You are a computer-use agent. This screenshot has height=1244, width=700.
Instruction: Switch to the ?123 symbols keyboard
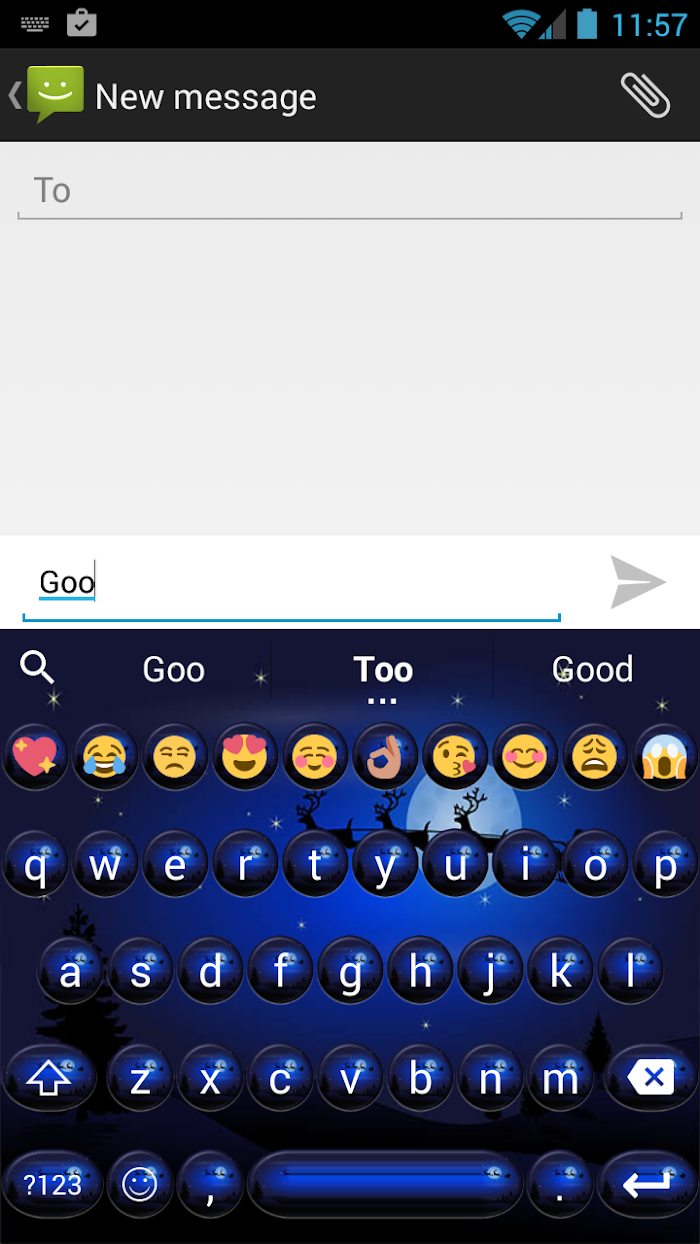click(x=52, y=1185)
